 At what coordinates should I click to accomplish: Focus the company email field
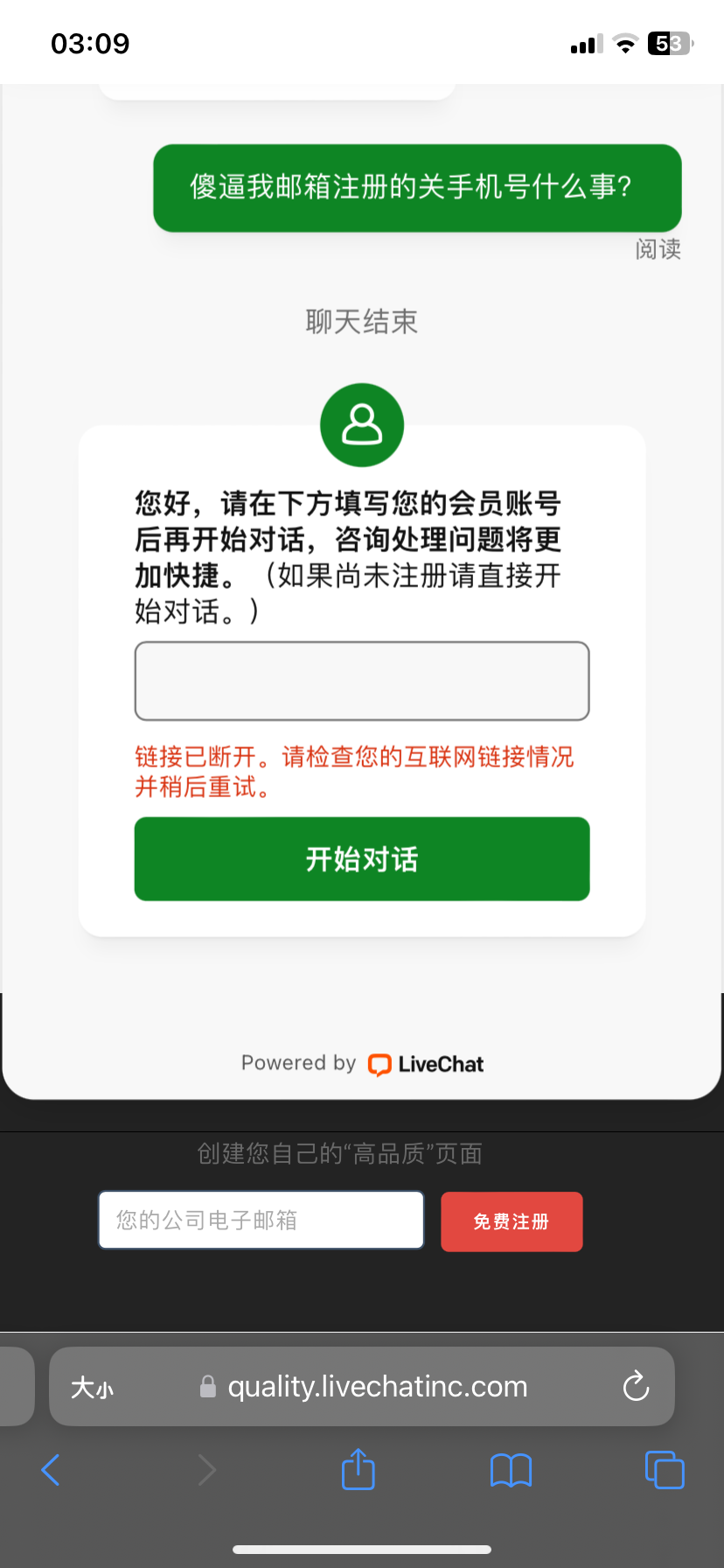pos(261,1220)
